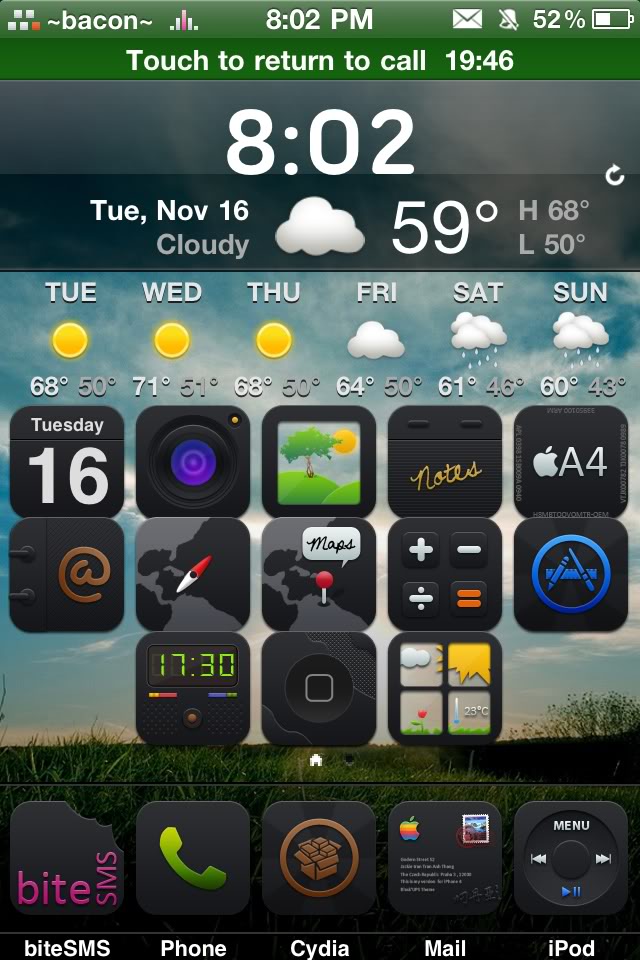Screen dimensions: 640x960
Task: Launch the Phone app from the dock
Action: 193,858
